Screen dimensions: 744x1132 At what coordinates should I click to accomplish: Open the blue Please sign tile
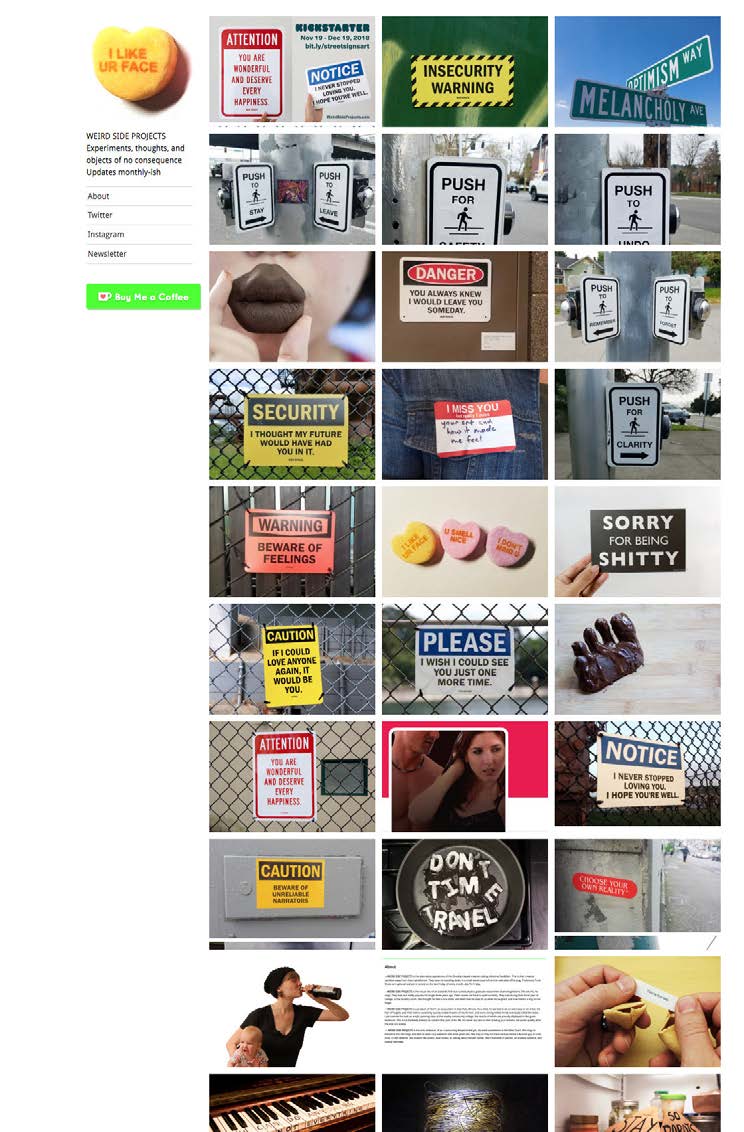pyautogui.click(x=464, y=659)
